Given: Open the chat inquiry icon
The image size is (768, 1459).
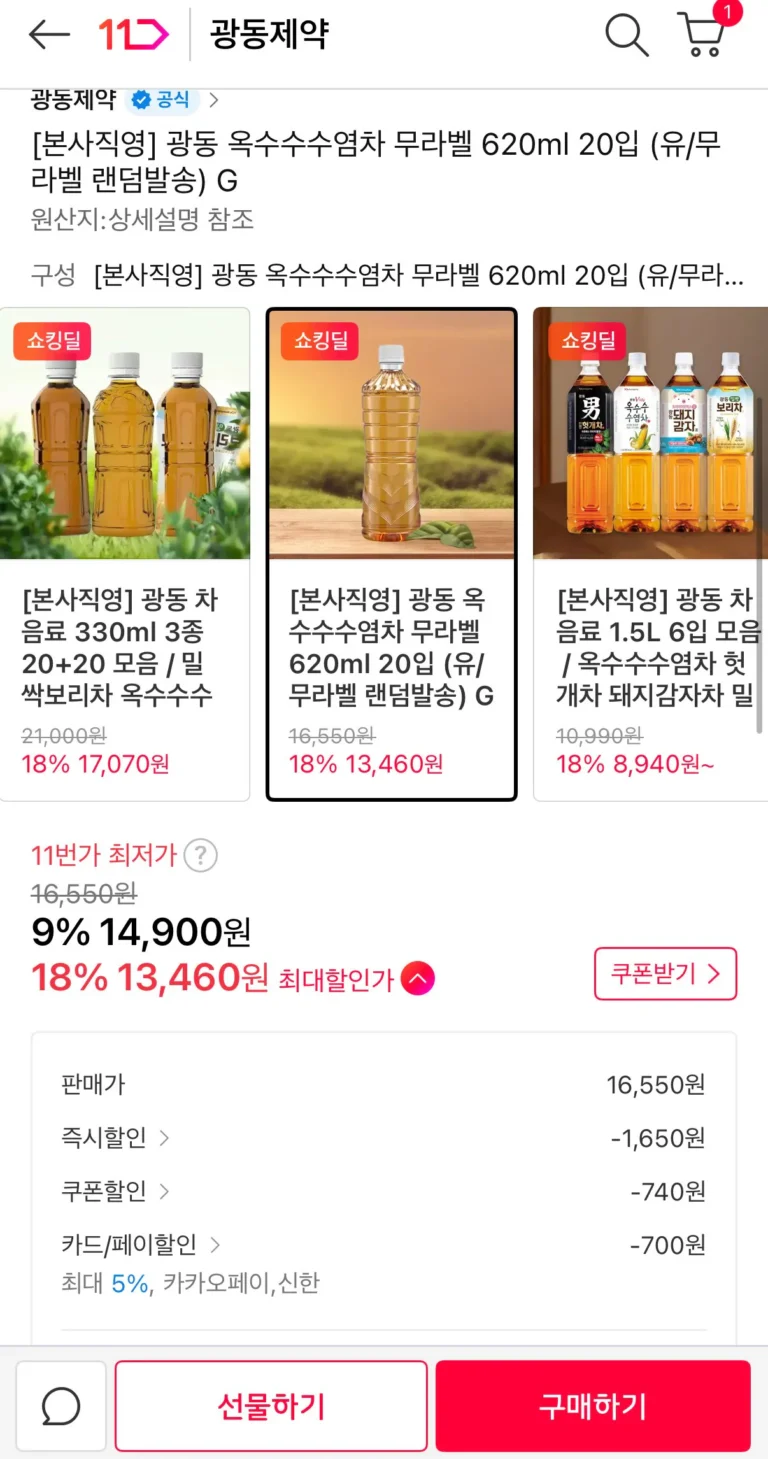Looking at the screenshot, I should 61,1406.
